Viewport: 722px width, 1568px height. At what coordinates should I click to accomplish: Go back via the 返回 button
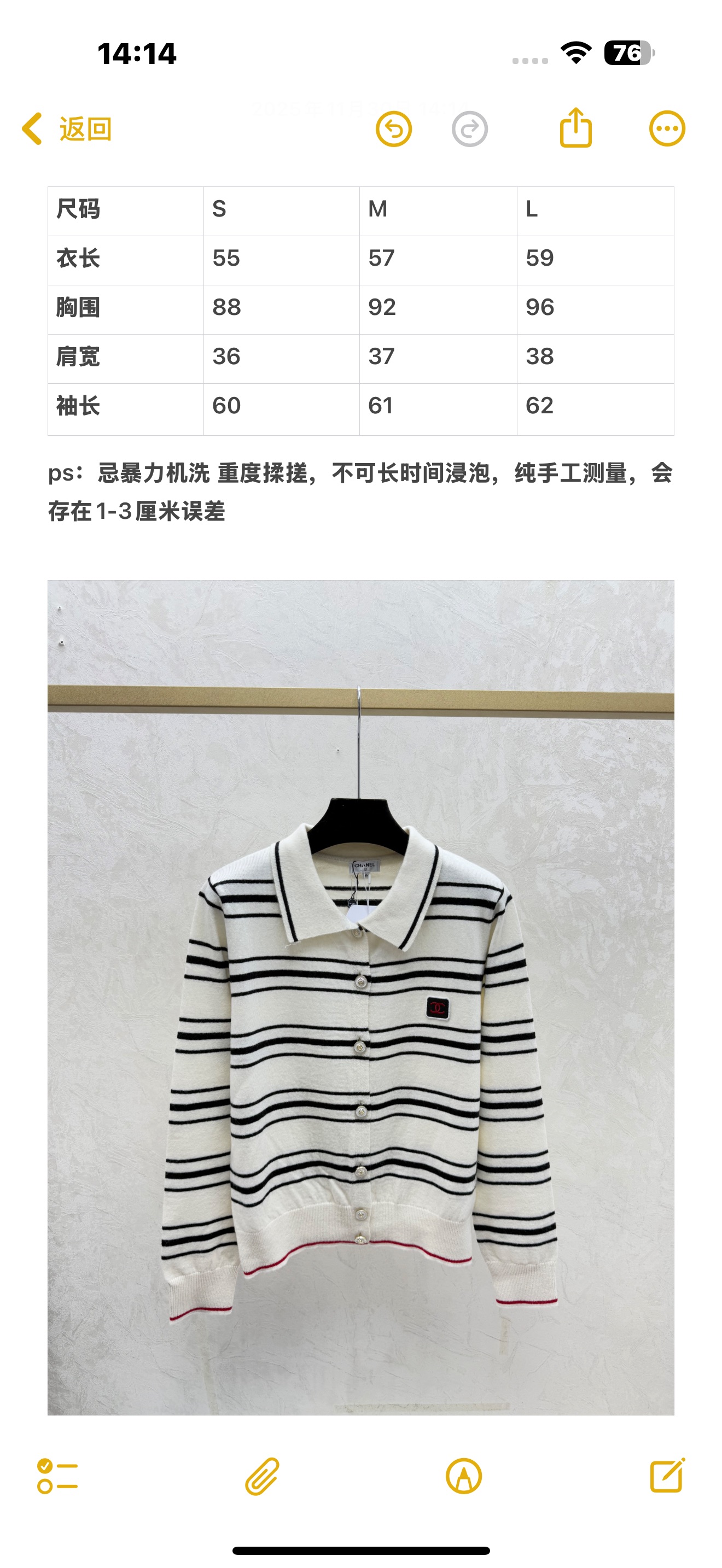tap(67, 129)
